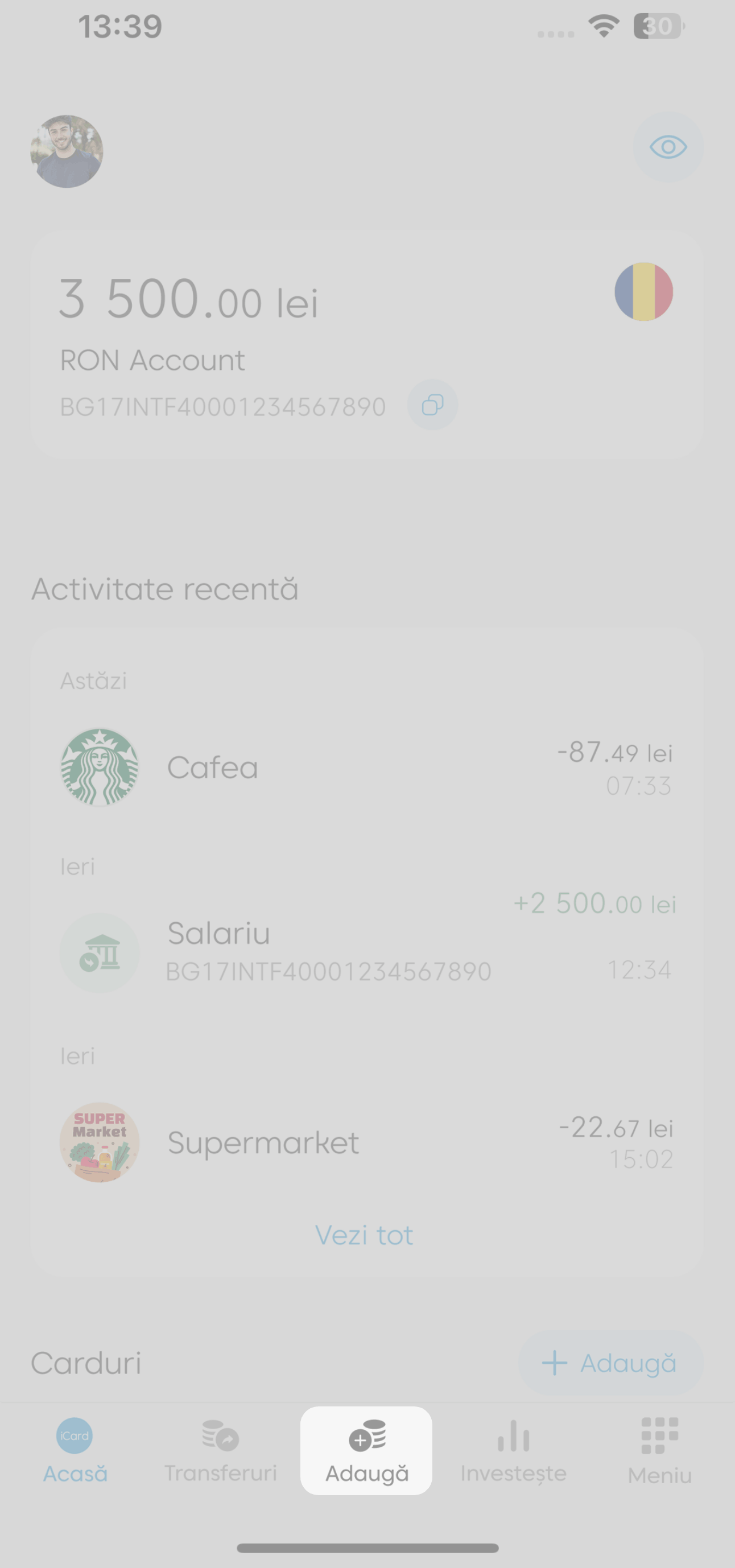Tap the Vezi tot link

[365, 1236]
